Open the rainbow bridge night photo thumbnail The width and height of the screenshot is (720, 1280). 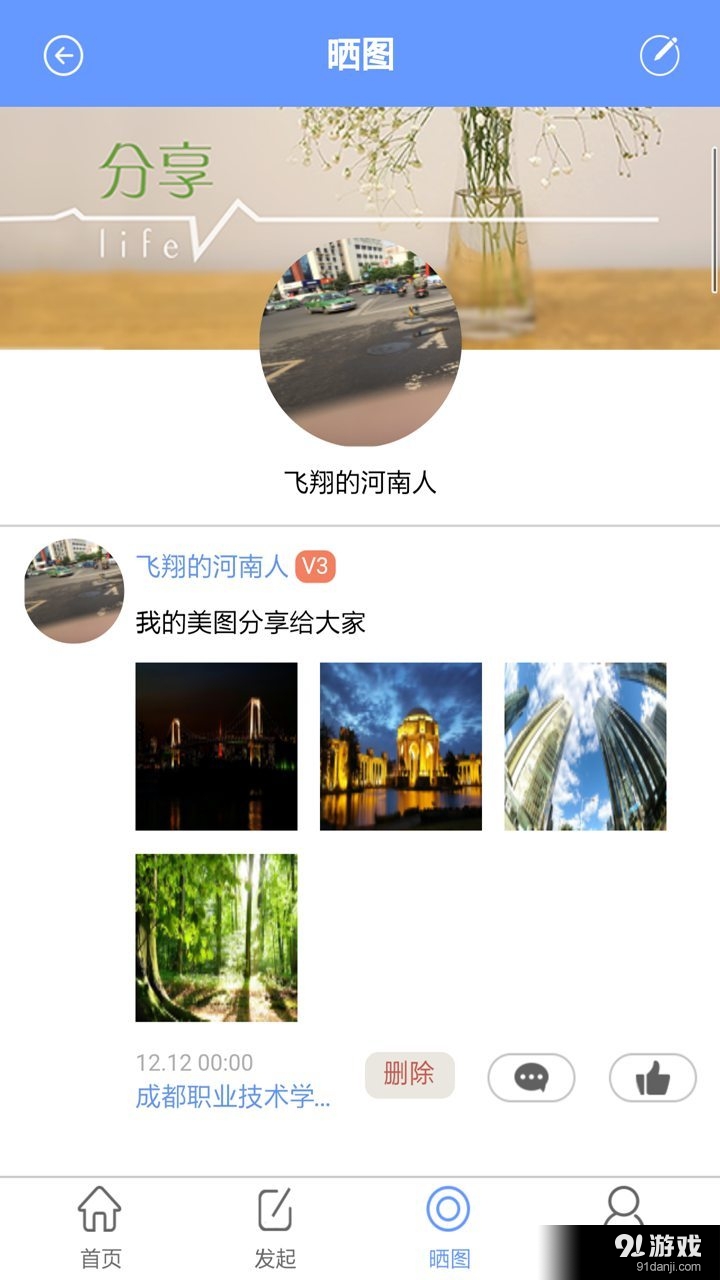(x=217, y=746)
